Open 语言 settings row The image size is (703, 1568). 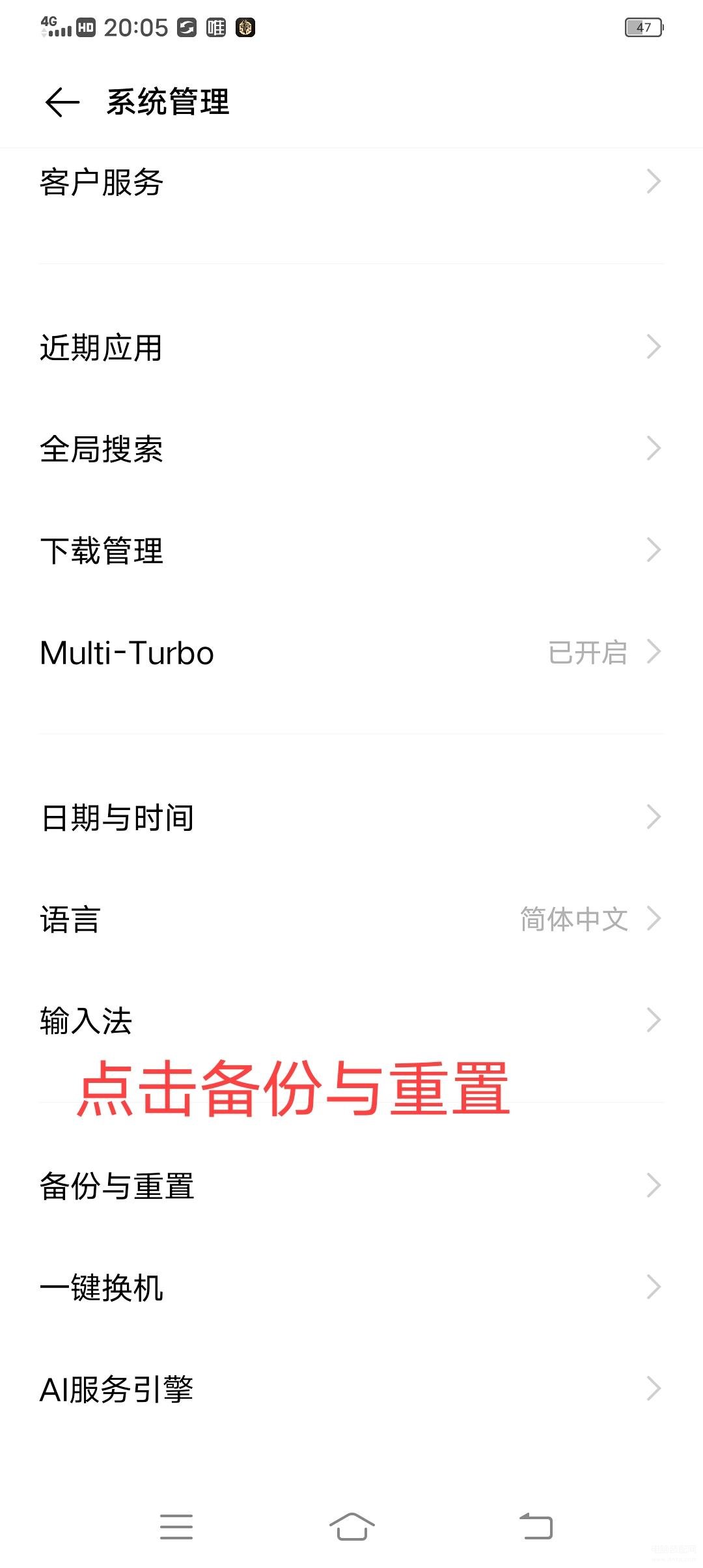coord(351,919)
